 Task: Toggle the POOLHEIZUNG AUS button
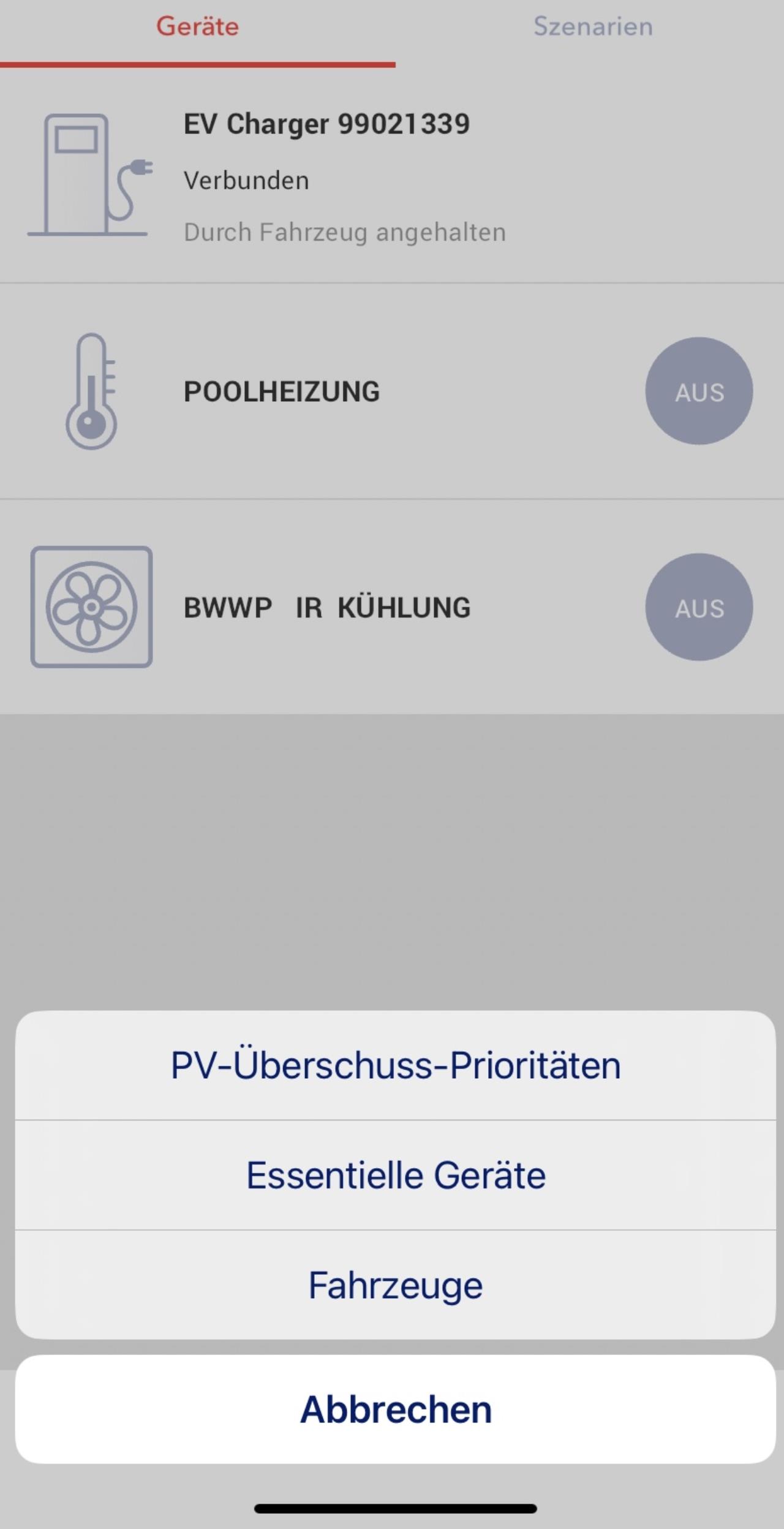(699, 391)
